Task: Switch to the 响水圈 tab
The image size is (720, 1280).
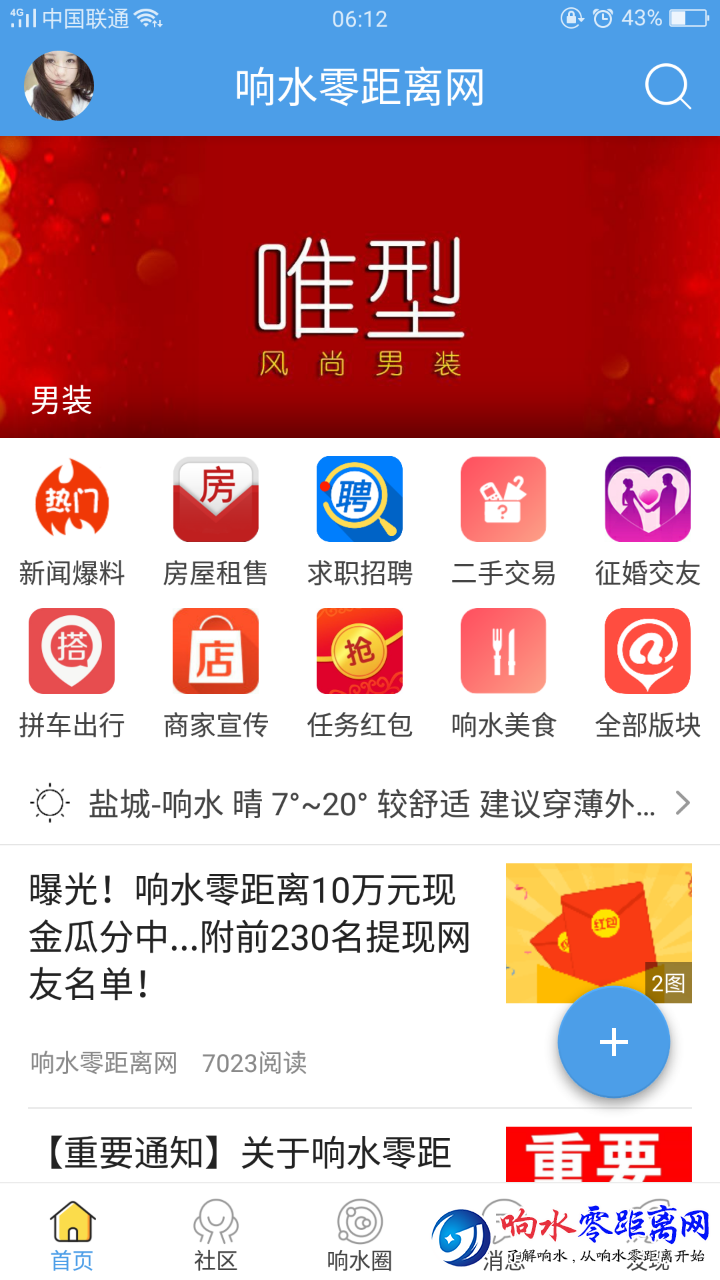Action: click(x=360, y=1235)
